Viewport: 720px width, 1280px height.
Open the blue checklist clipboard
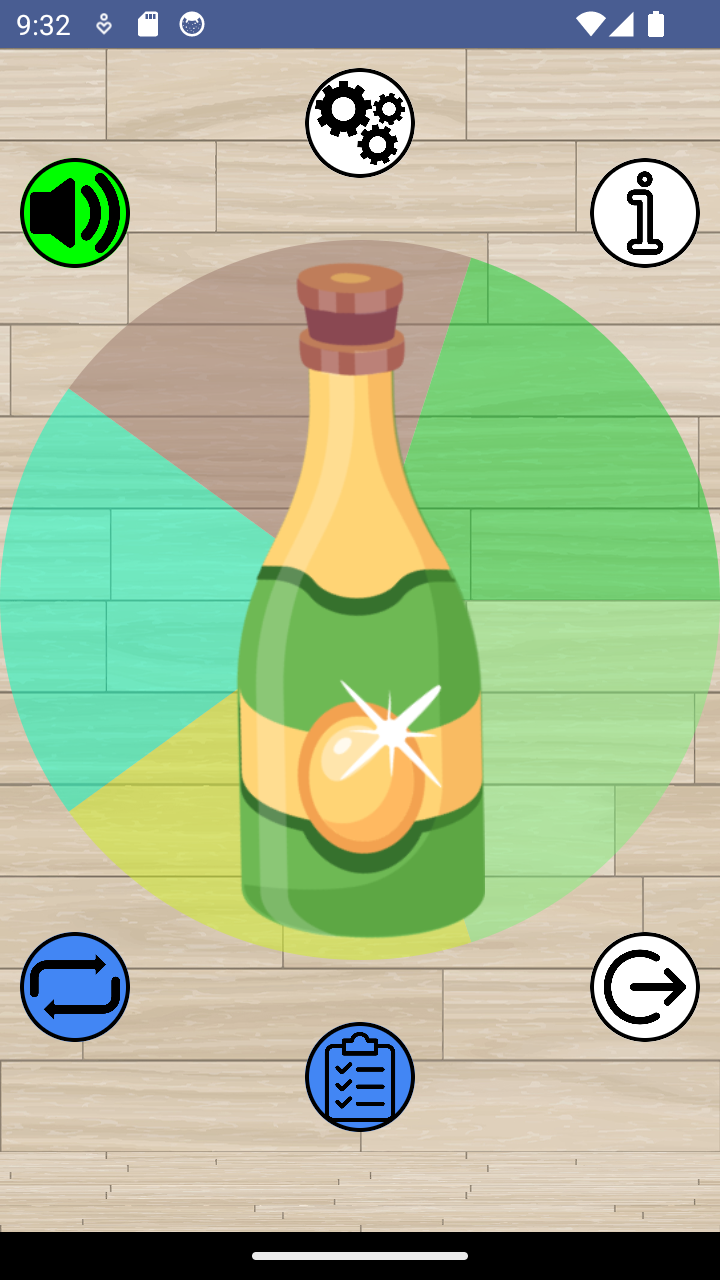tap(360, 1077)
